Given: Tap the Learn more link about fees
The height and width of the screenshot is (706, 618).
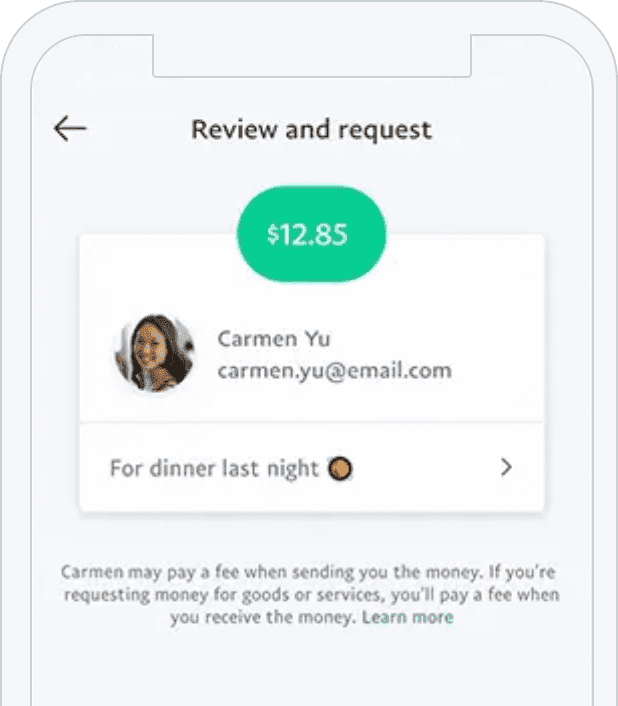Looking at the screenshot, I should [x=407, y=618].
